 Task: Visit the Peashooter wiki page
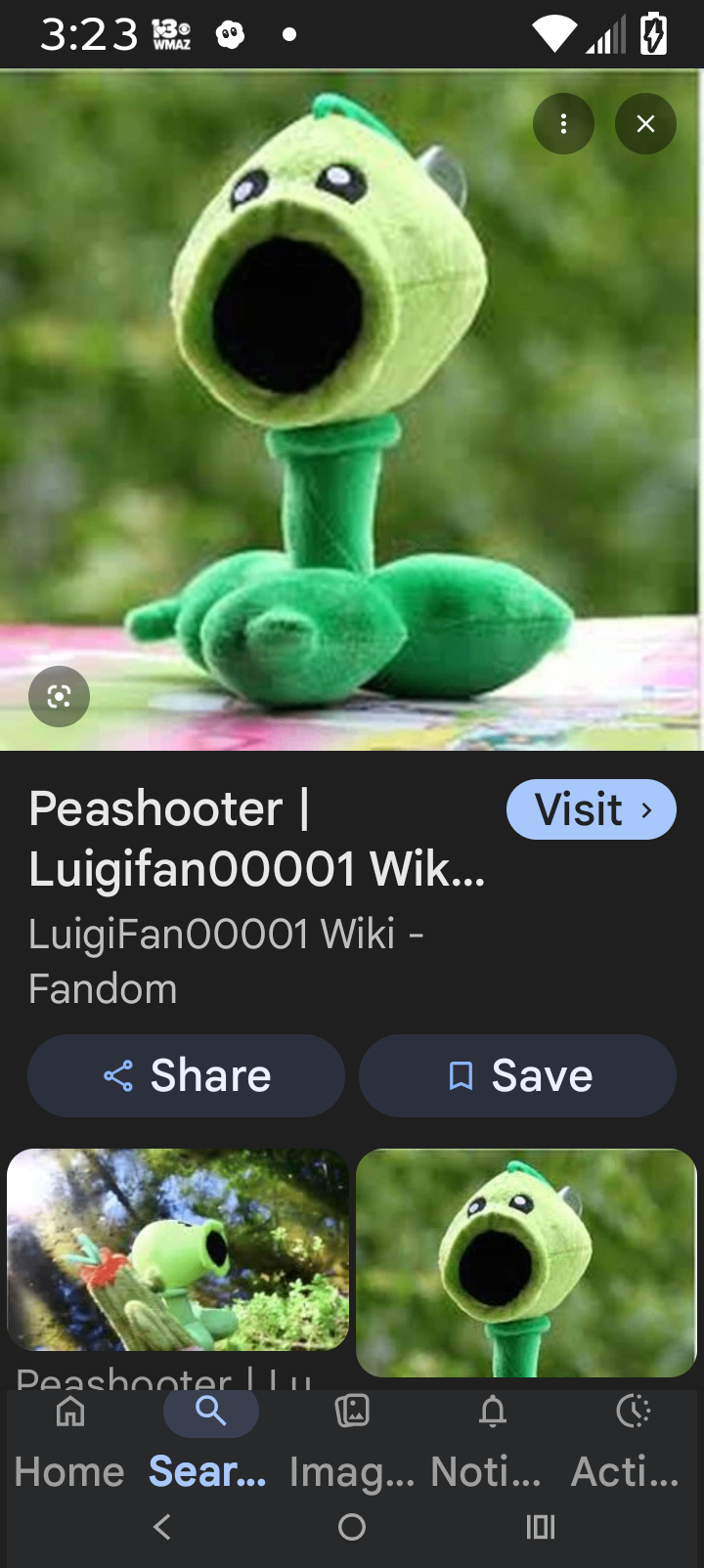tap(591, 809)
